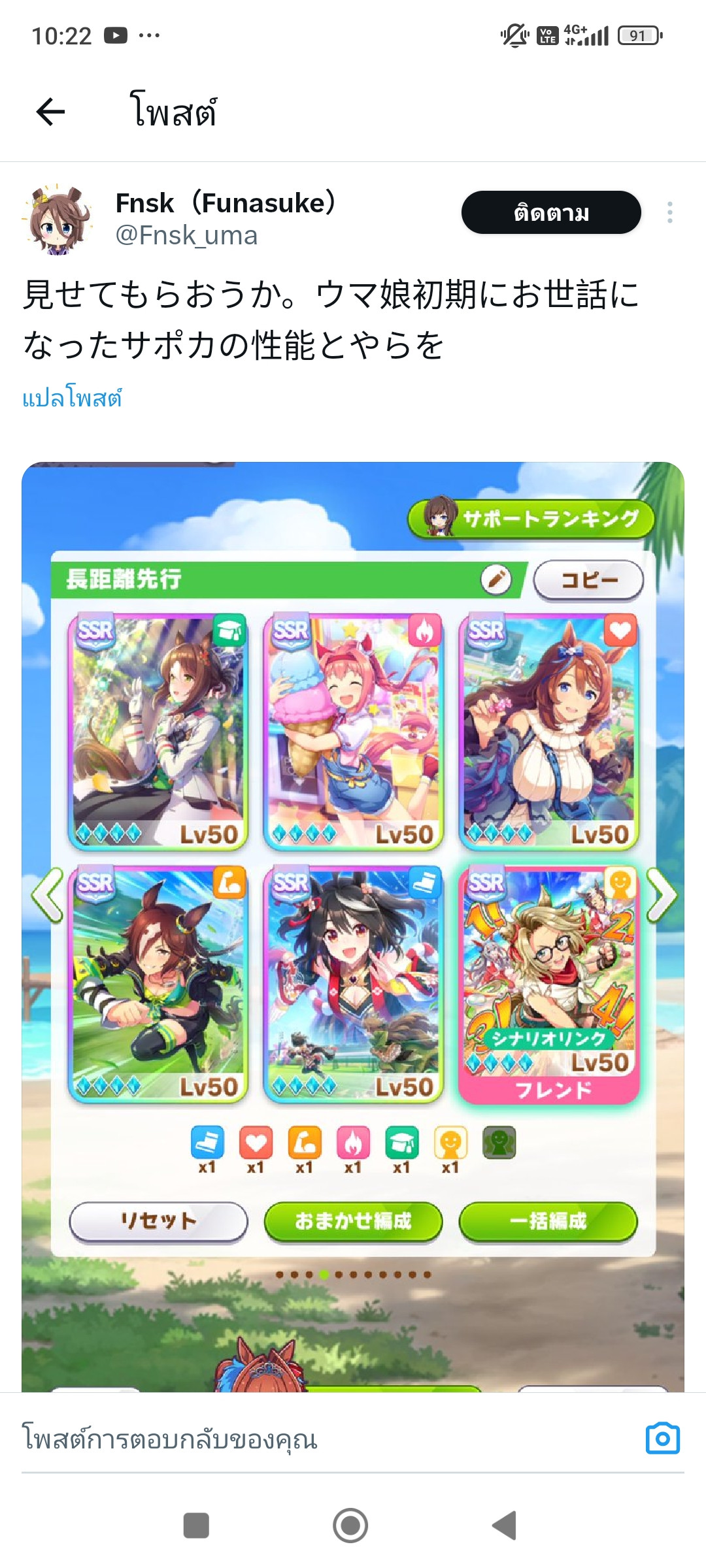
Task: Translate the post via แปลโพสต์
Action: coord(72,398)
